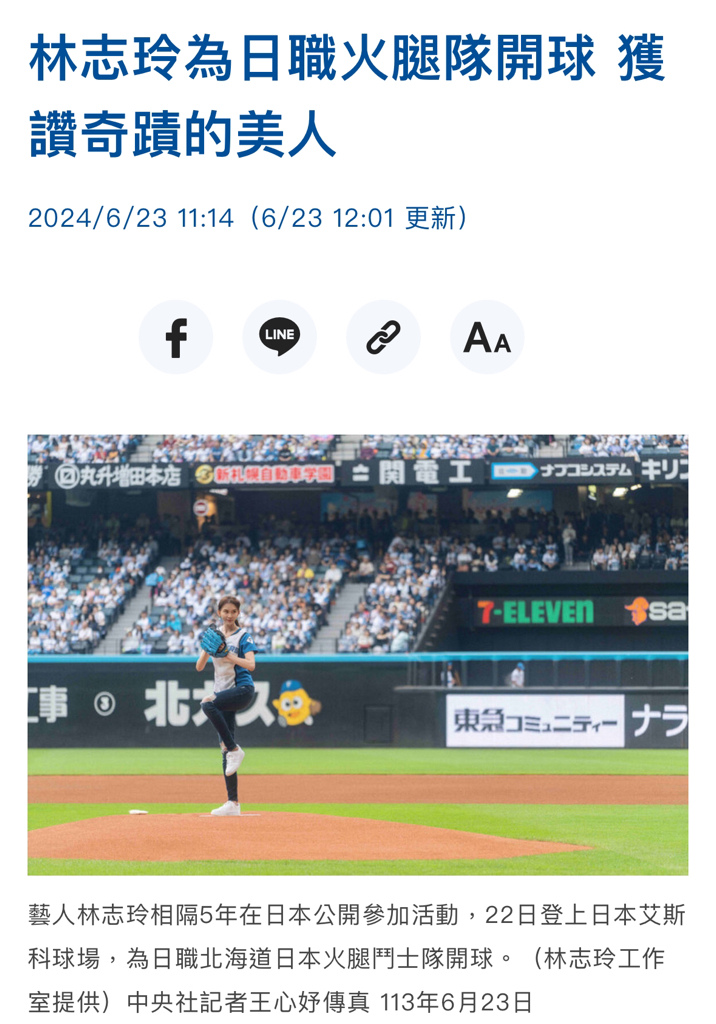Copy the article link
Viewport: 716px width, 1024px height.
383,338
